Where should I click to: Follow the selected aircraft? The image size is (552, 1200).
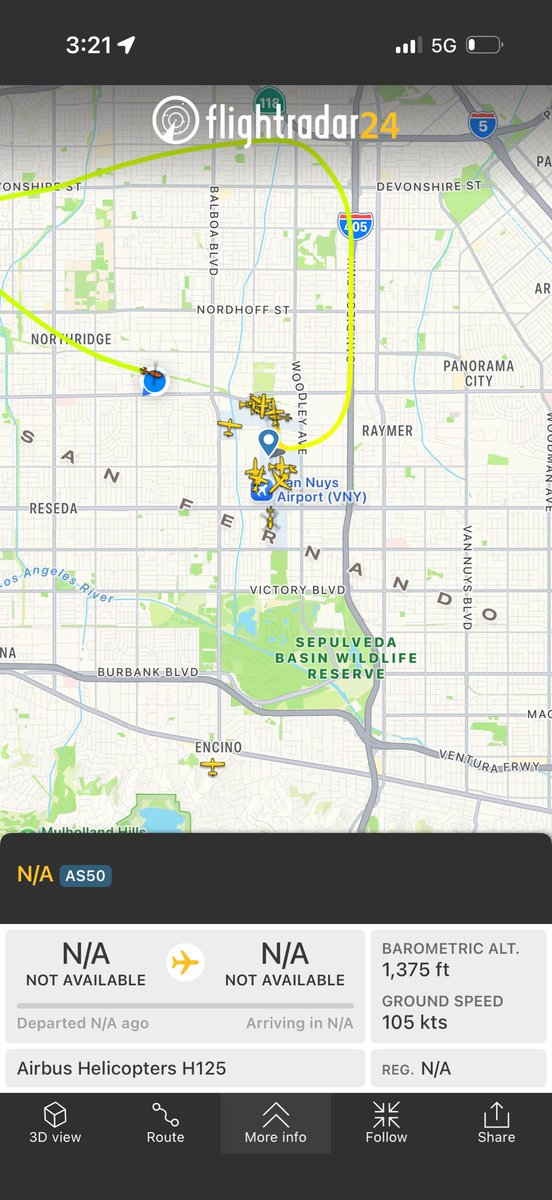pos(386,1122)
